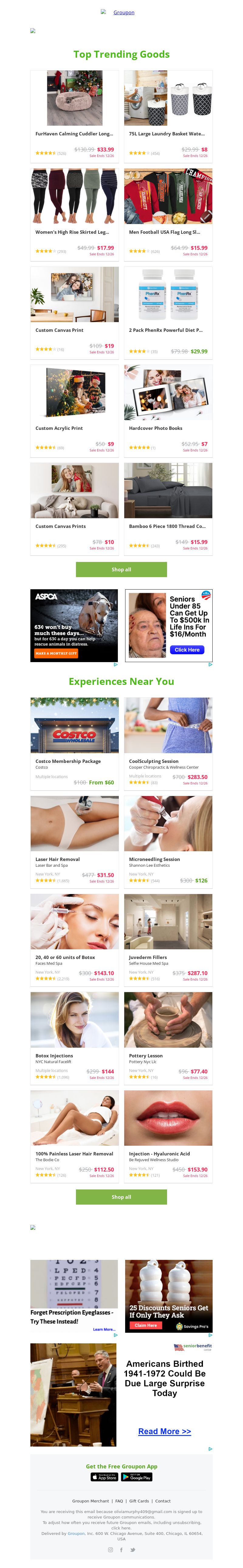Tap Shop all under Experiences Near You

tap(121, 1197)
